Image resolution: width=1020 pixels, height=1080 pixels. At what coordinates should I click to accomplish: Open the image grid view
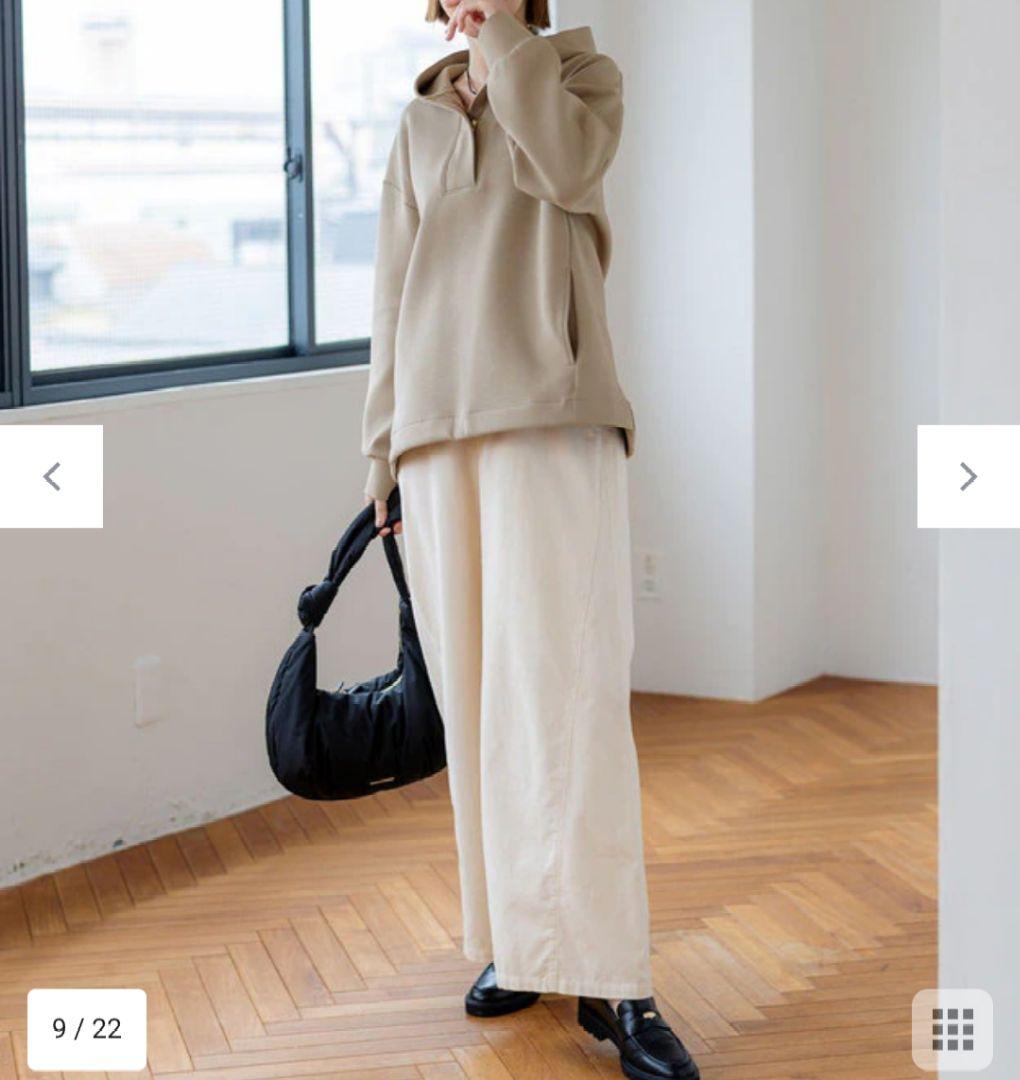952,1029
